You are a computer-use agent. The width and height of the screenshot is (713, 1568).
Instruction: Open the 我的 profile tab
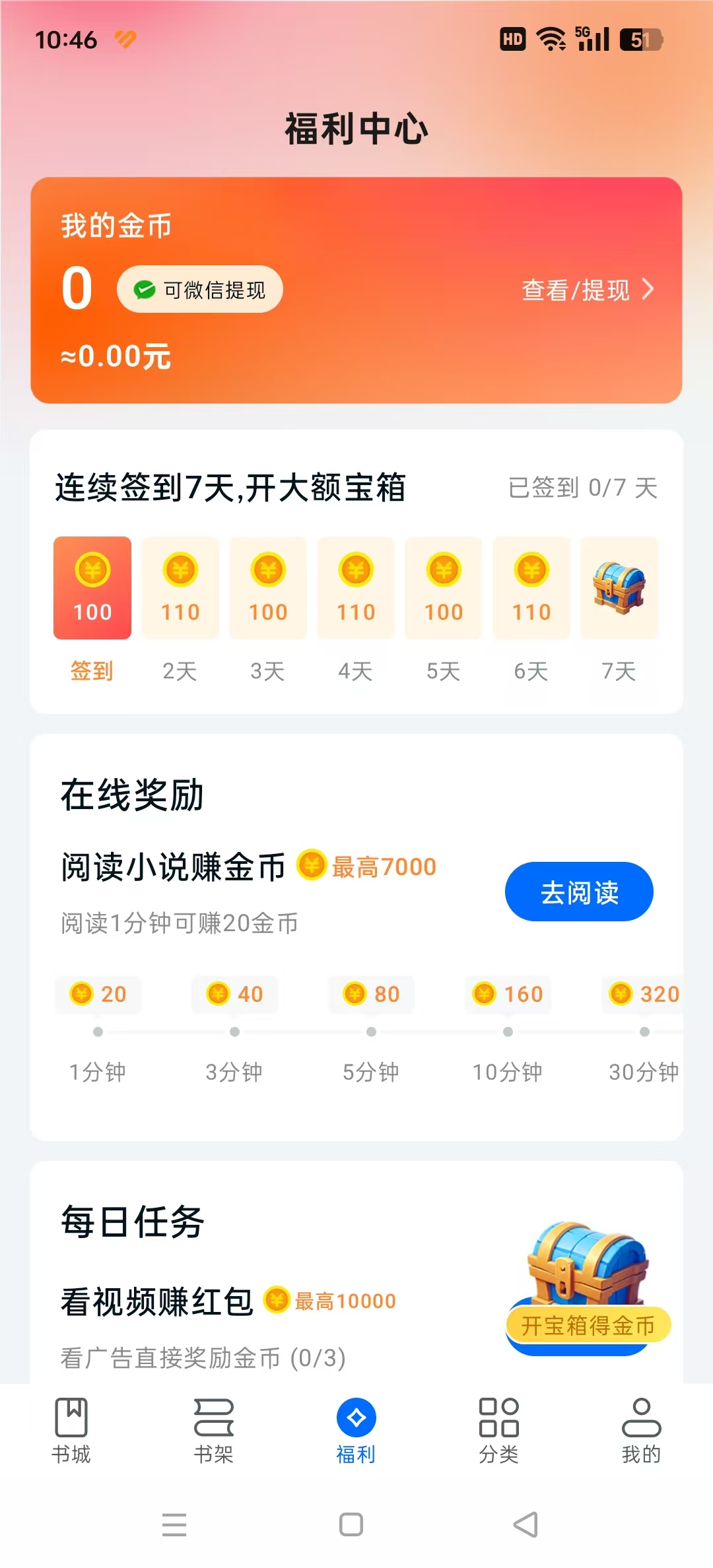[x=641, y=1429]
